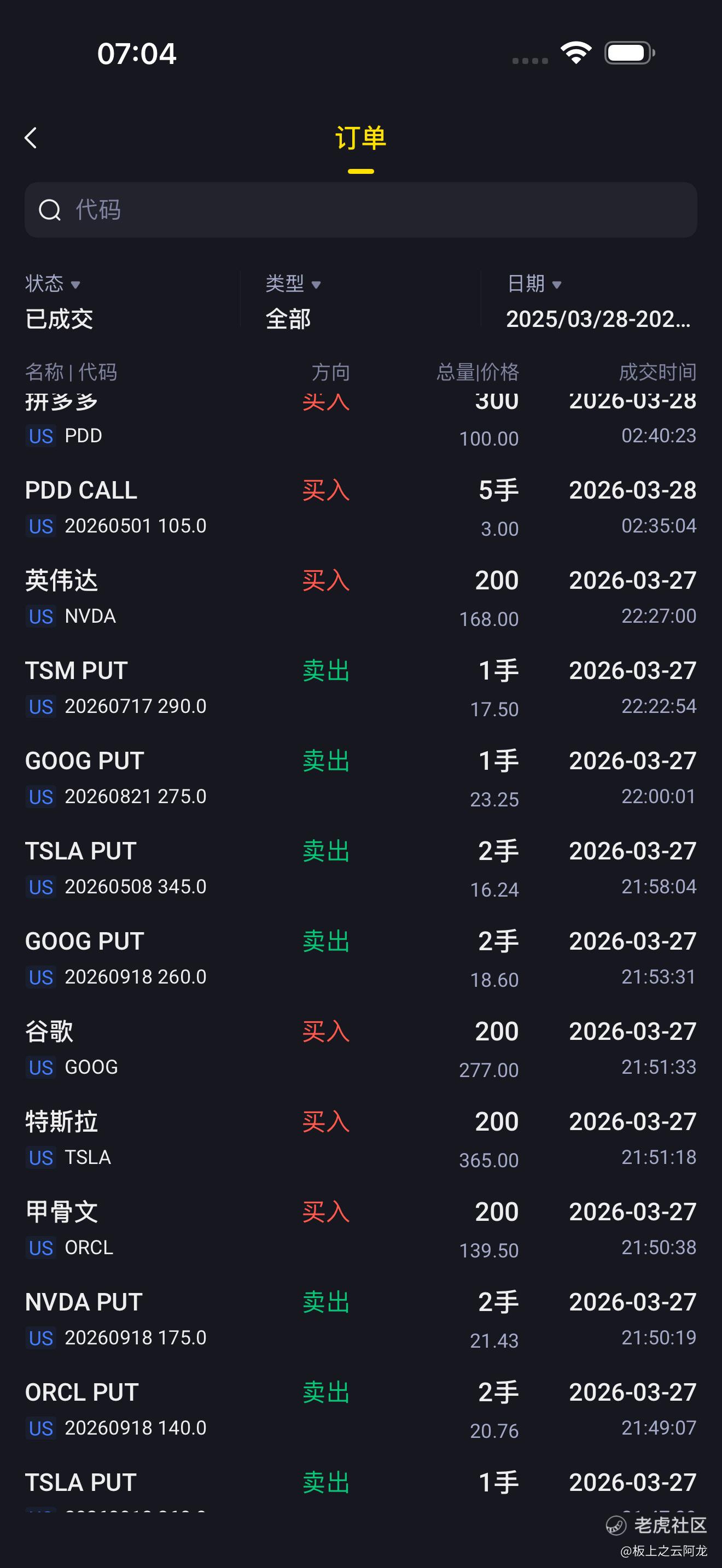Open the PDD CALL 20260501 105.0 order

coord(360,508)
